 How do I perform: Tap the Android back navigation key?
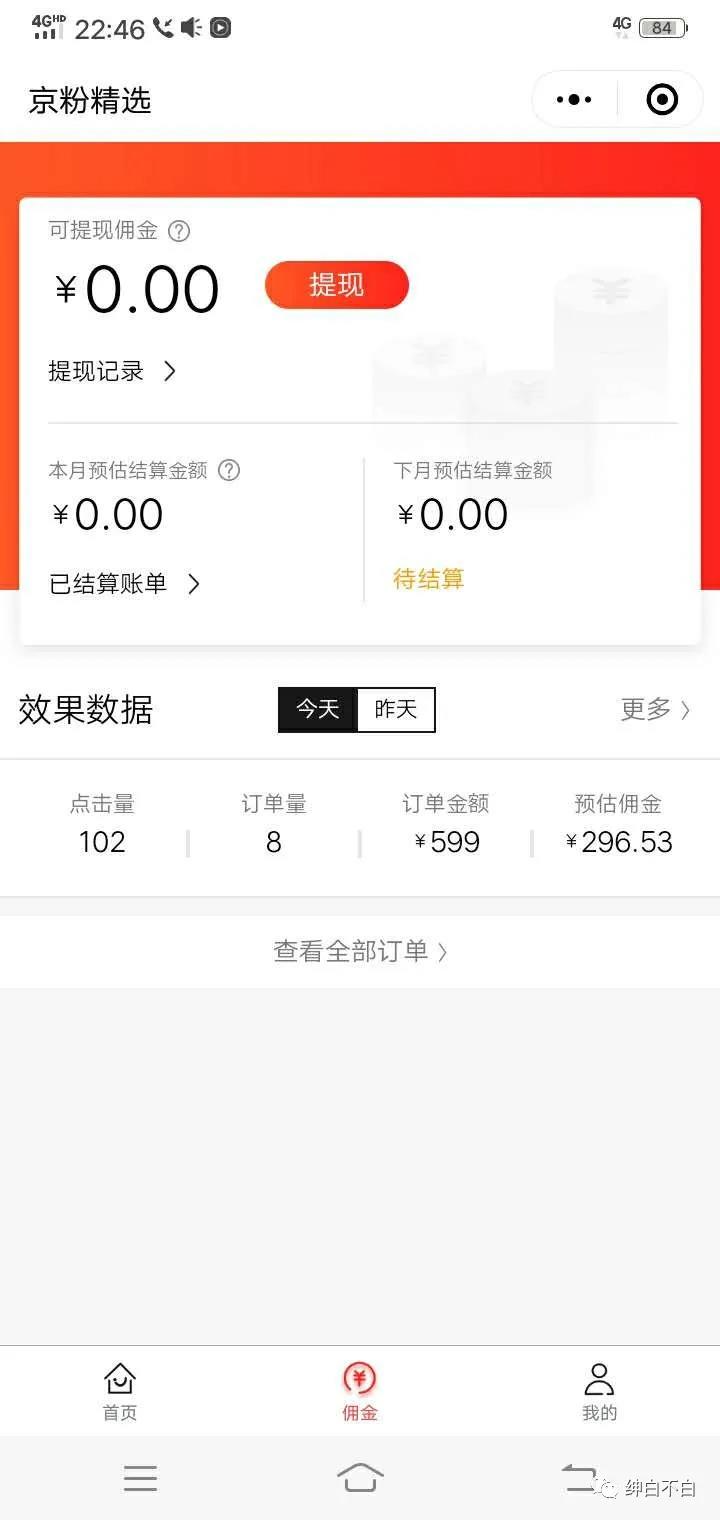578,1479
